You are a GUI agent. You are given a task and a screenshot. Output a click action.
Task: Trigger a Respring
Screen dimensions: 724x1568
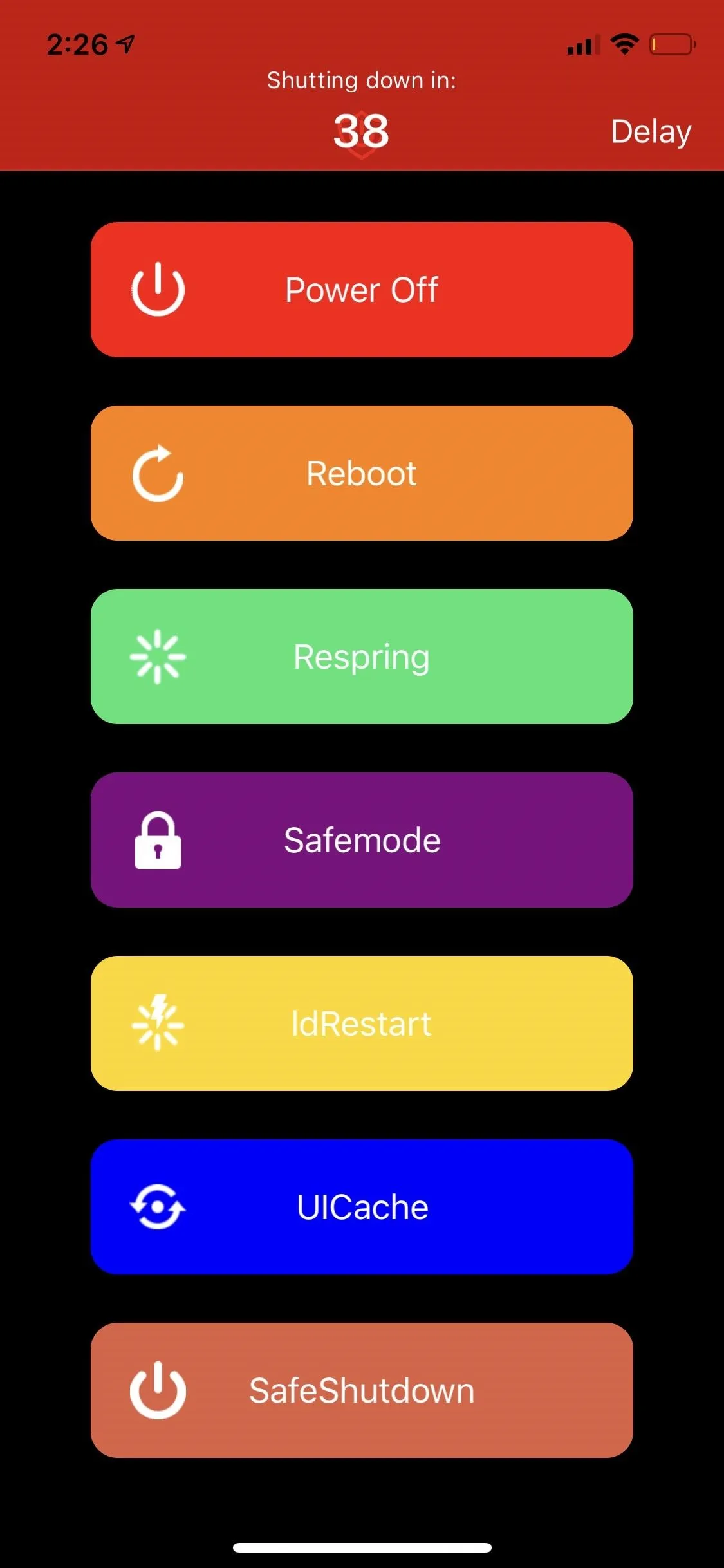pos(362,657)
